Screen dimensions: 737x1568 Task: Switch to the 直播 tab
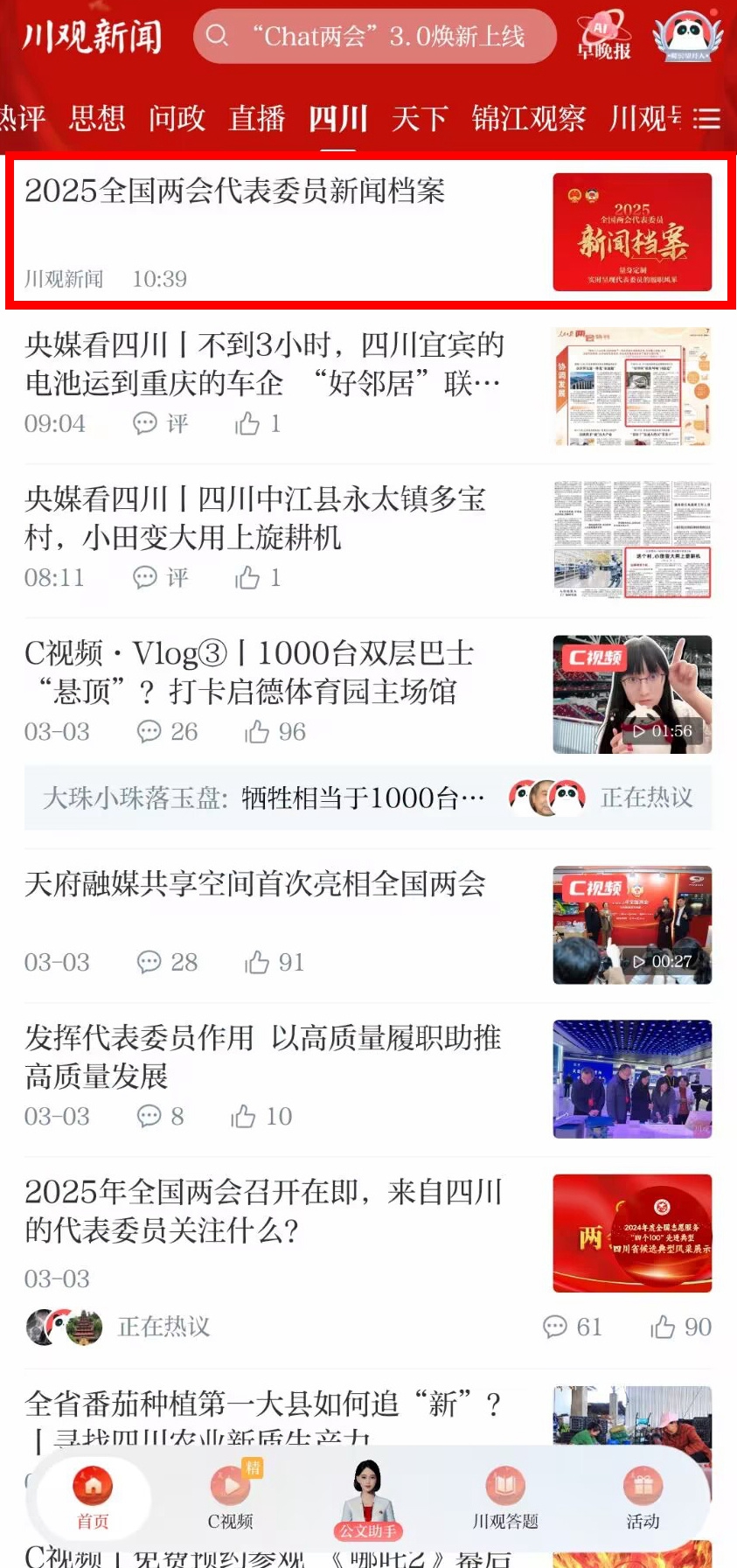[257, 118]
